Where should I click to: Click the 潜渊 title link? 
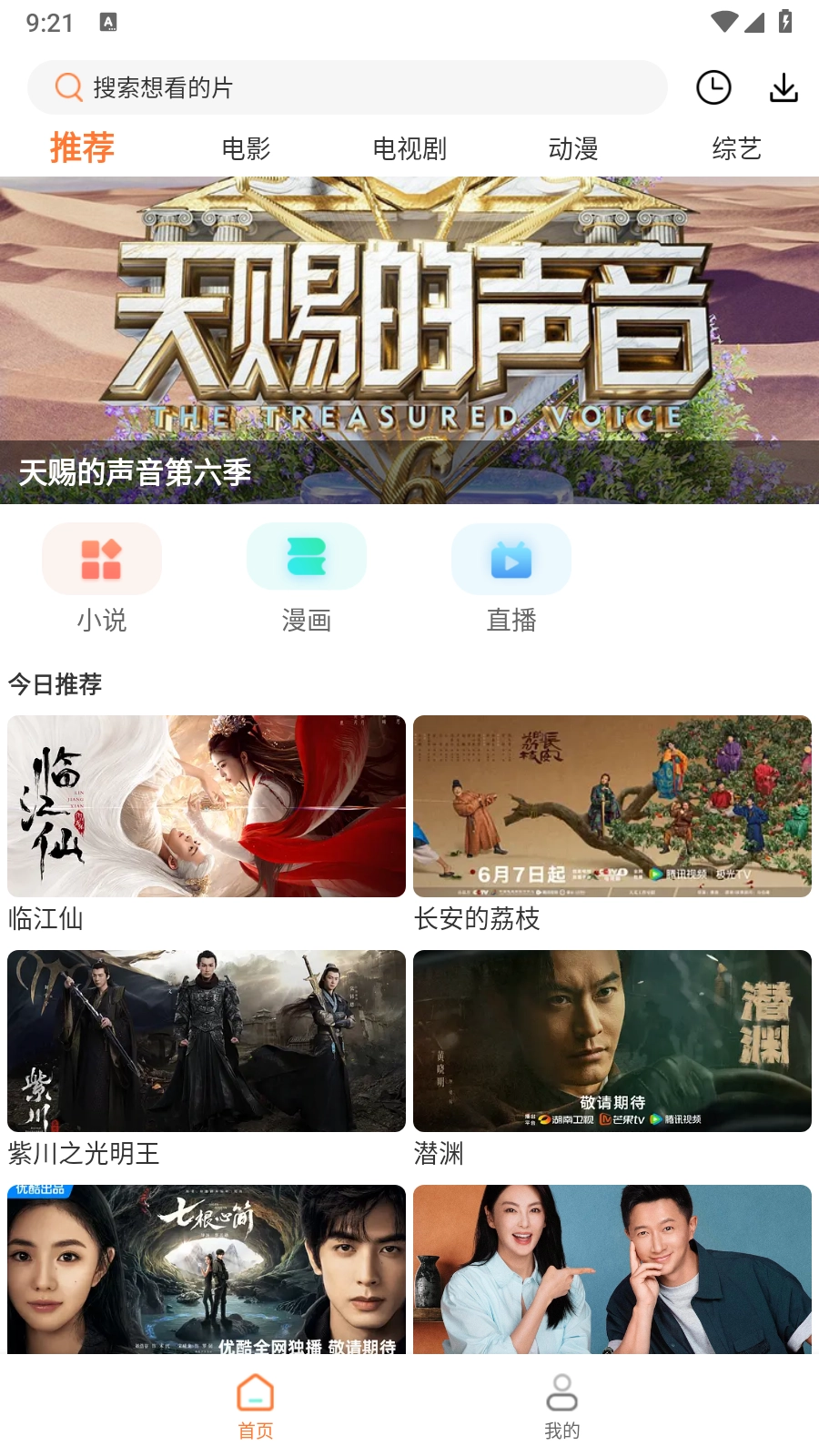[x=437, y=1154]
